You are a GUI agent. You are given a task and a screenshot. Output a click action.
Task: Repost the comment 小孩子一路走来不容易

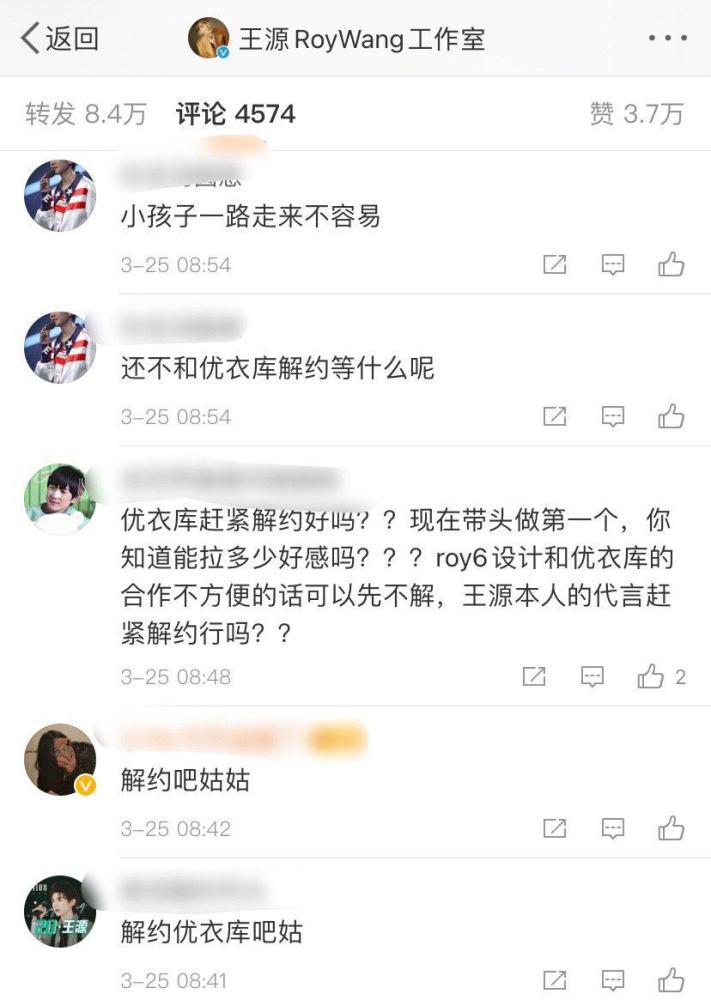[x=554, y=263]
